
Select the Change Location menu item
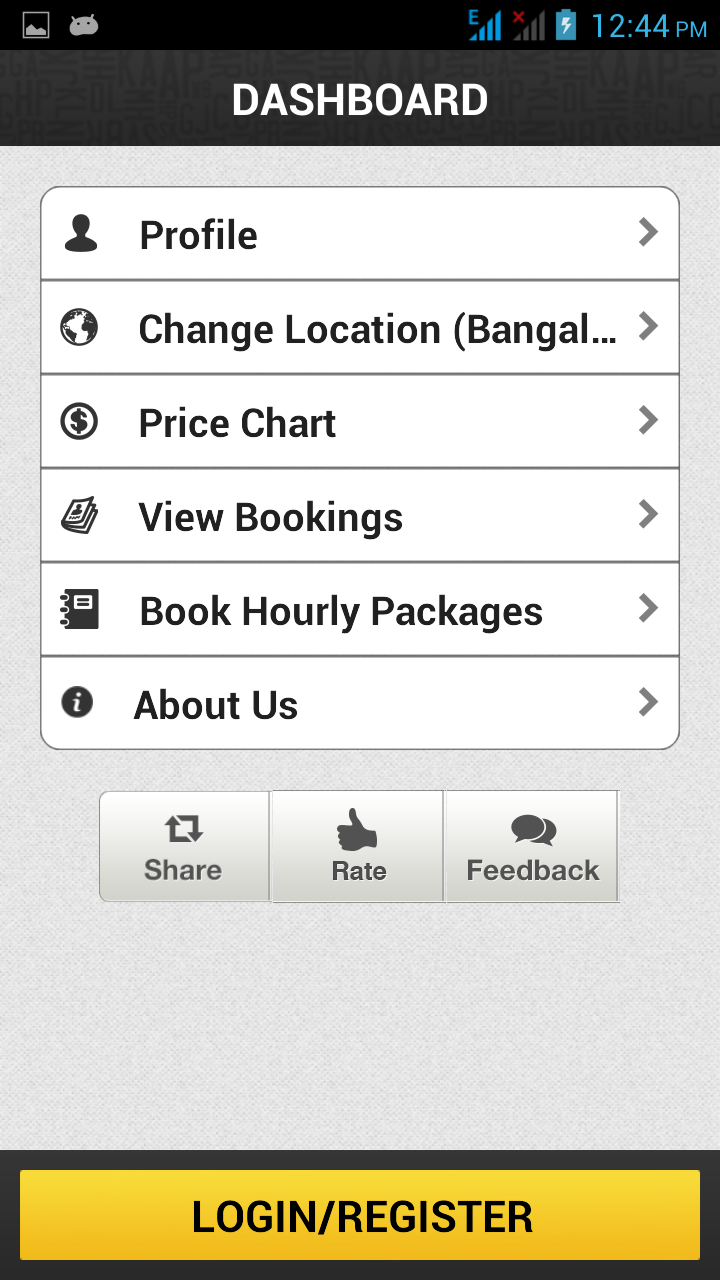(360, 326)
